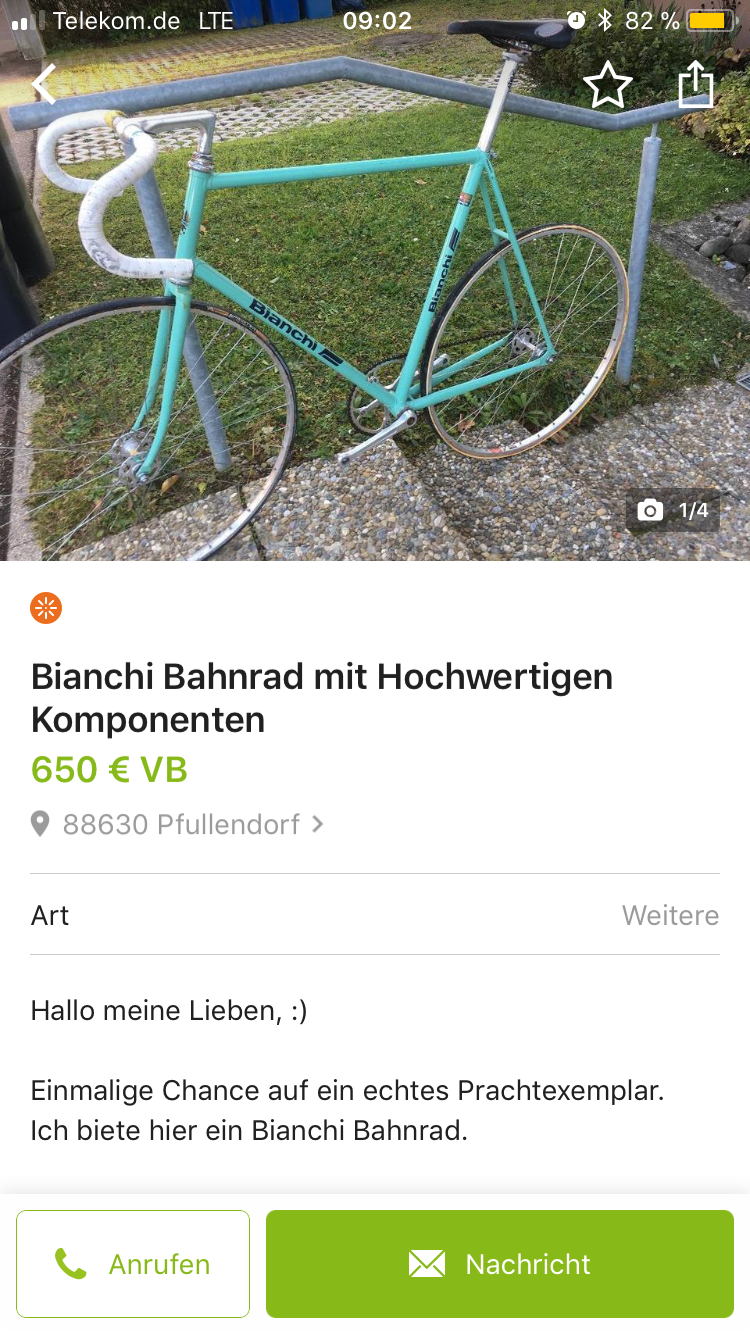Send the seller a Nachricht

(x=499, y=1264)
